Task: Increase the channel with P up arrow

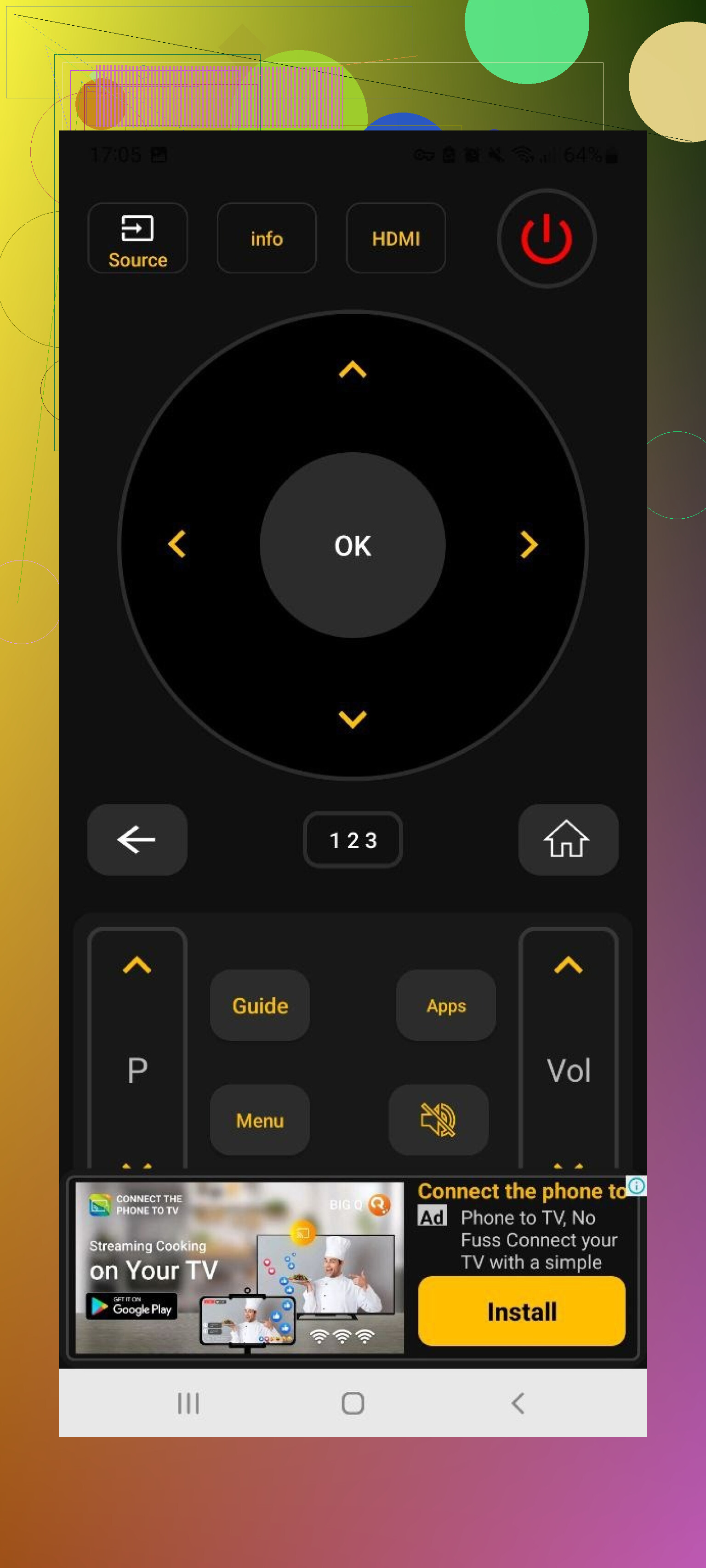Action: point(137,965)
